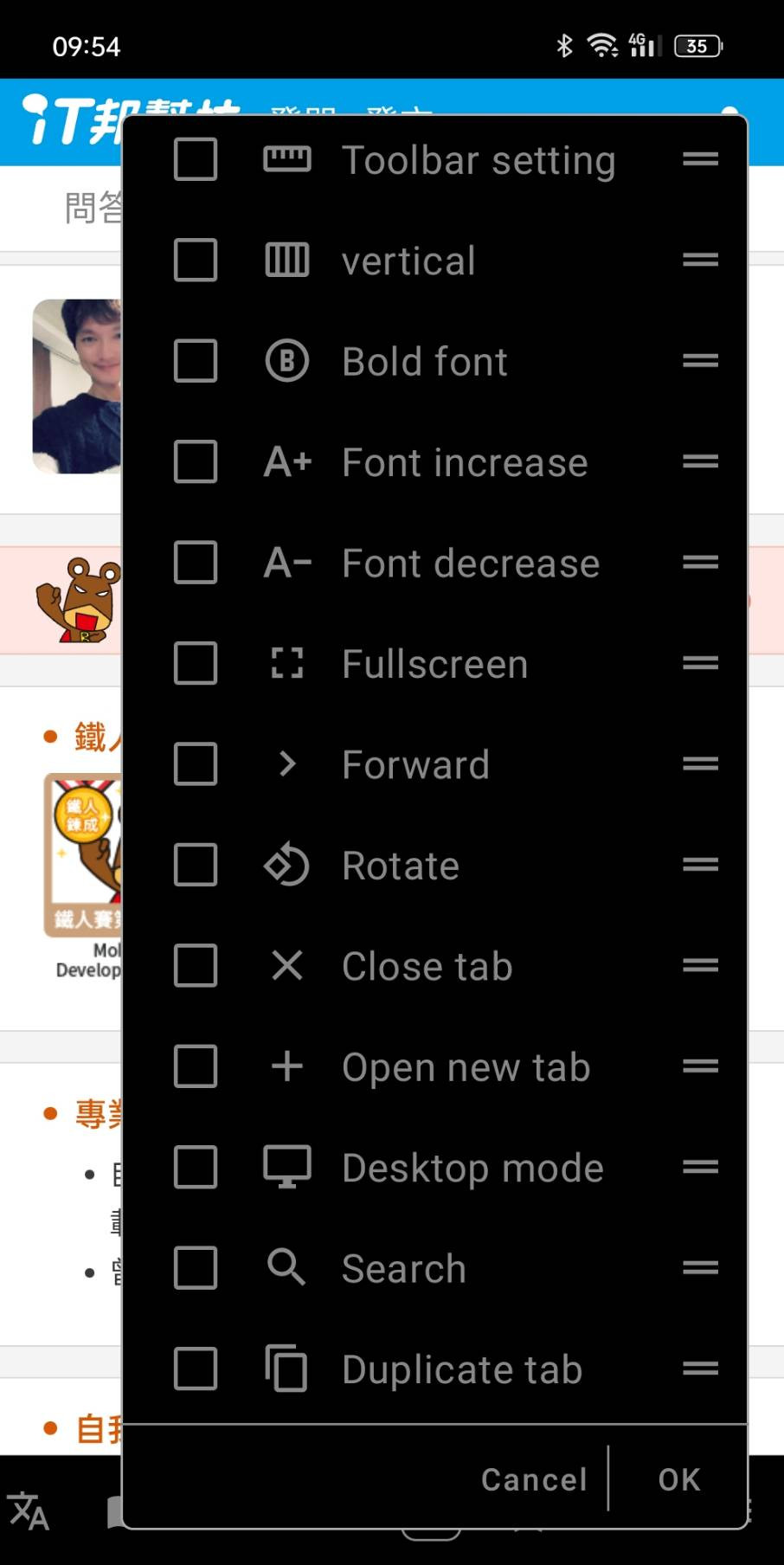Viewport: 784px width, 1565px height.
Task: Enable the Desktop mode checkbox
Action: coord(196,1167)
